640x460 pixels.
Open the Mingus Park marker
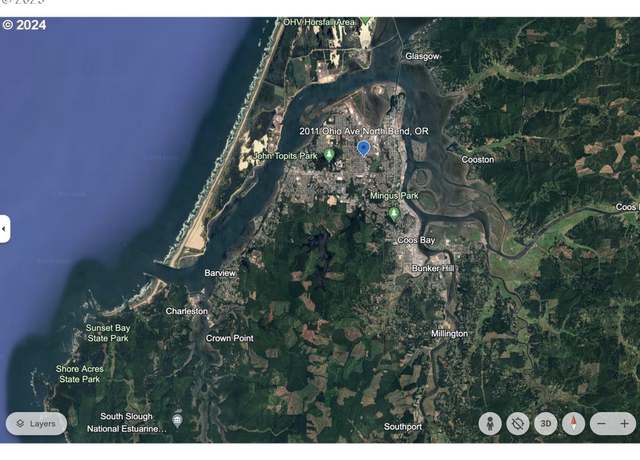pyautogui.click(x=394, y=212)
